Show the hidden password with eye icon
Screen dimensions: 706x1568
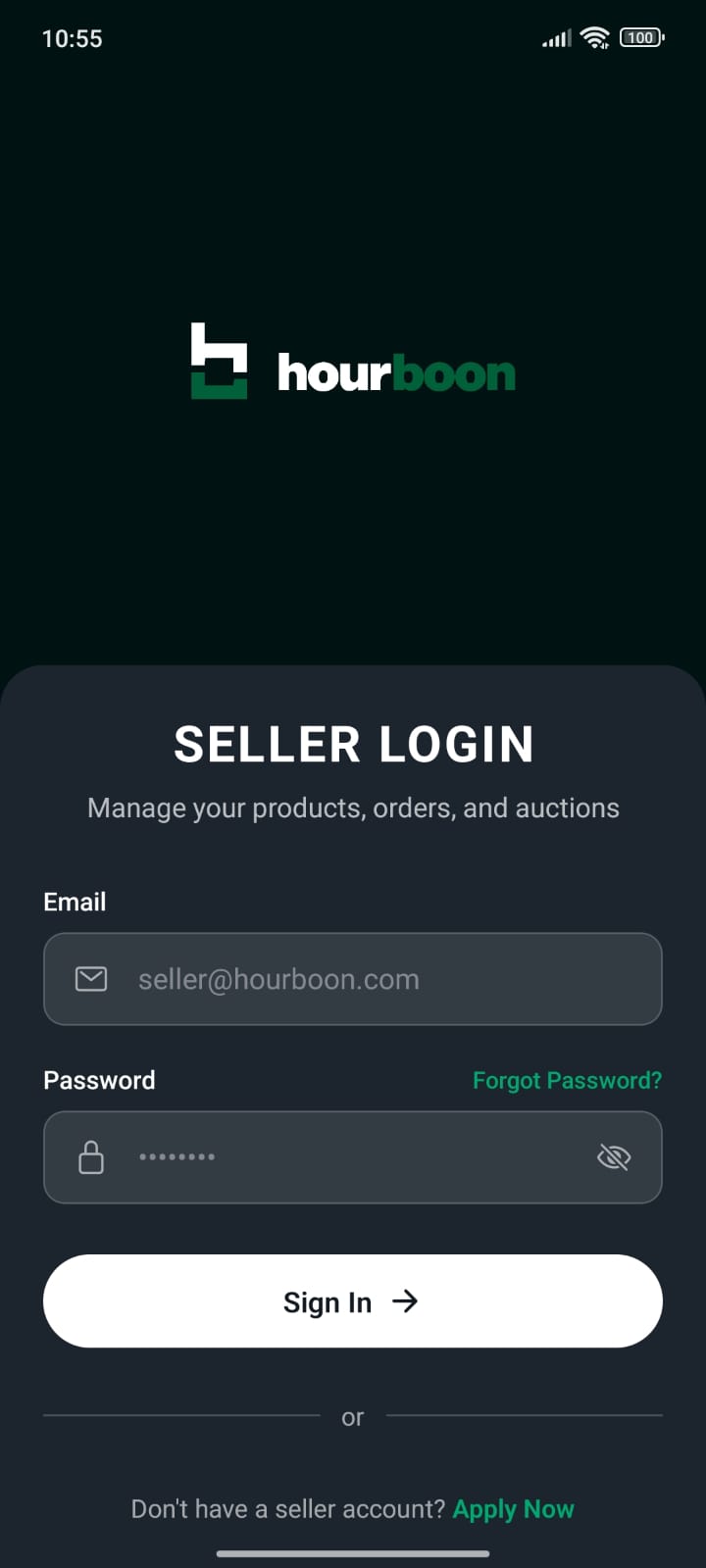614,1157
